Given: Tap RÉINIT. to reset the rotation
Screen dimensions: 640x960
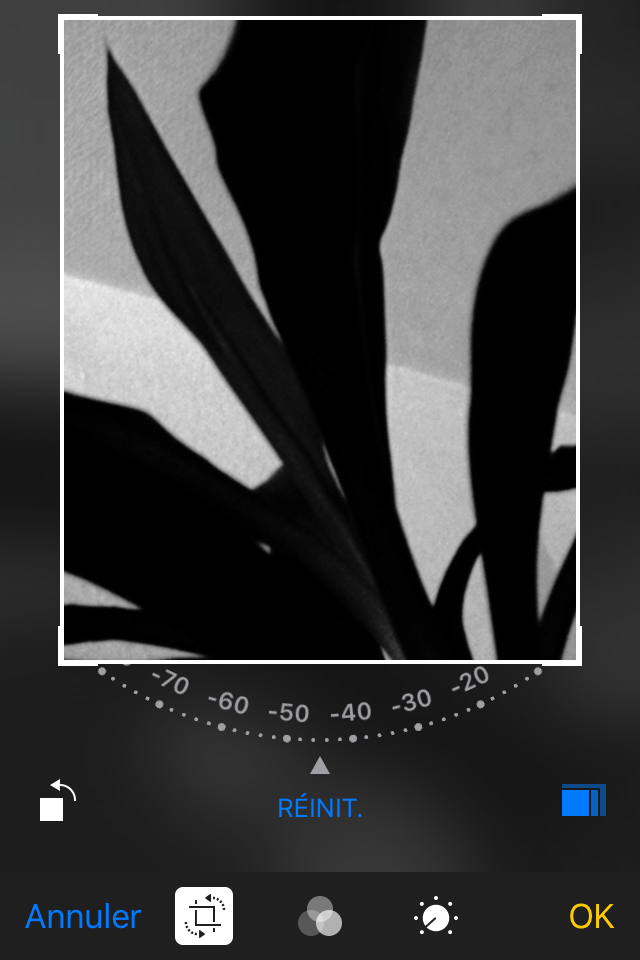Looking at the screenshot, I should (320, 809).
